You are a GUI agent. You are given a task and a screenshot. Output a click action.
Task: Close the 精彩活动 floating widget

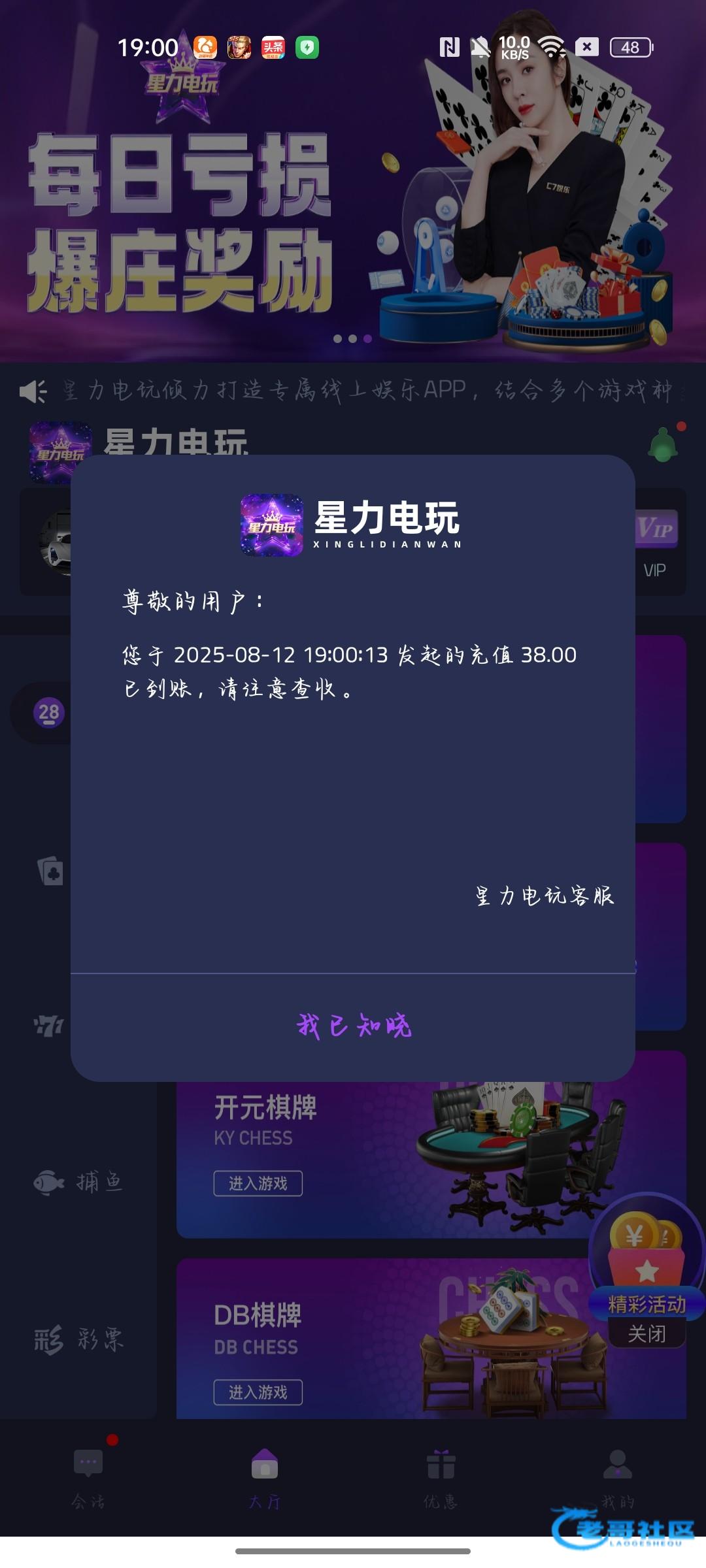point(646,1333)
